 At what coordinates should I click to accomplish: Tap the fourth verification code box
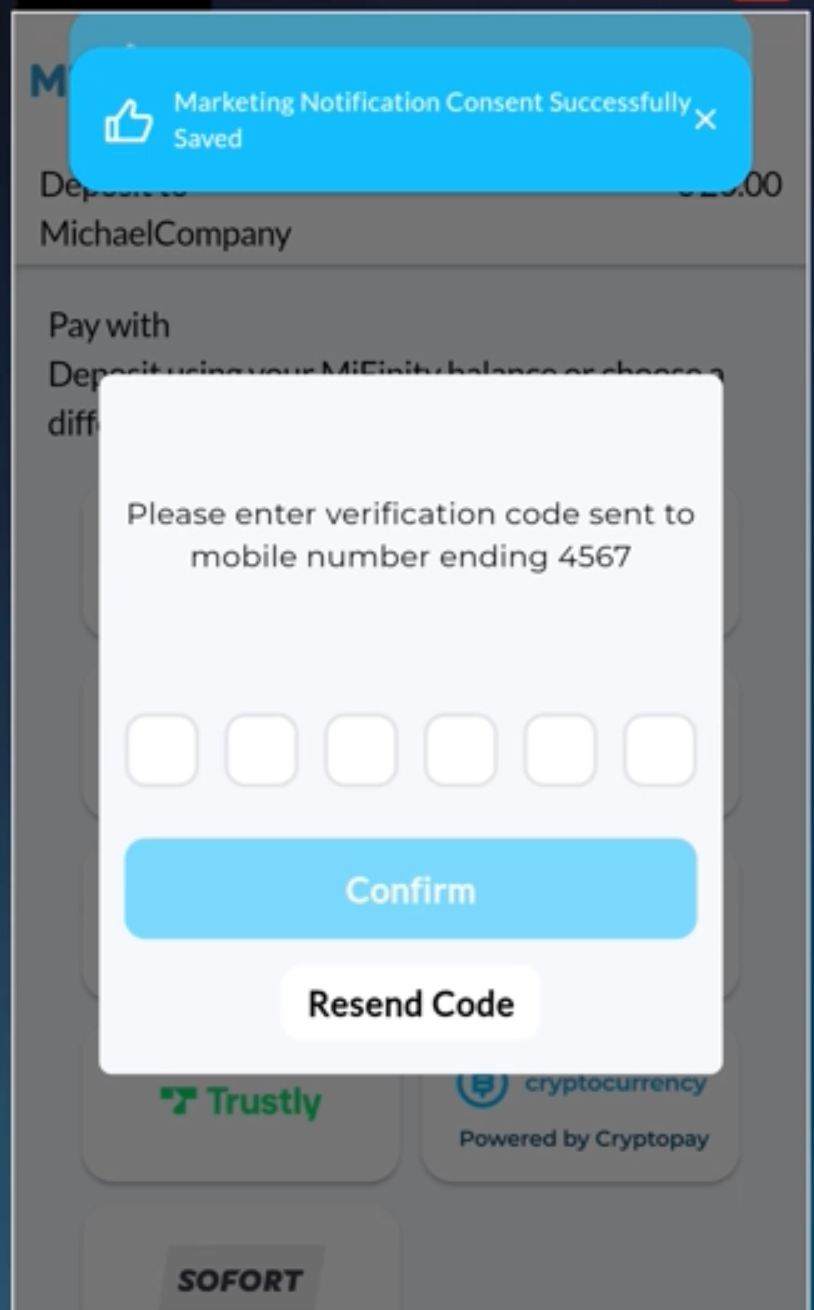click(x=460, y=749)
